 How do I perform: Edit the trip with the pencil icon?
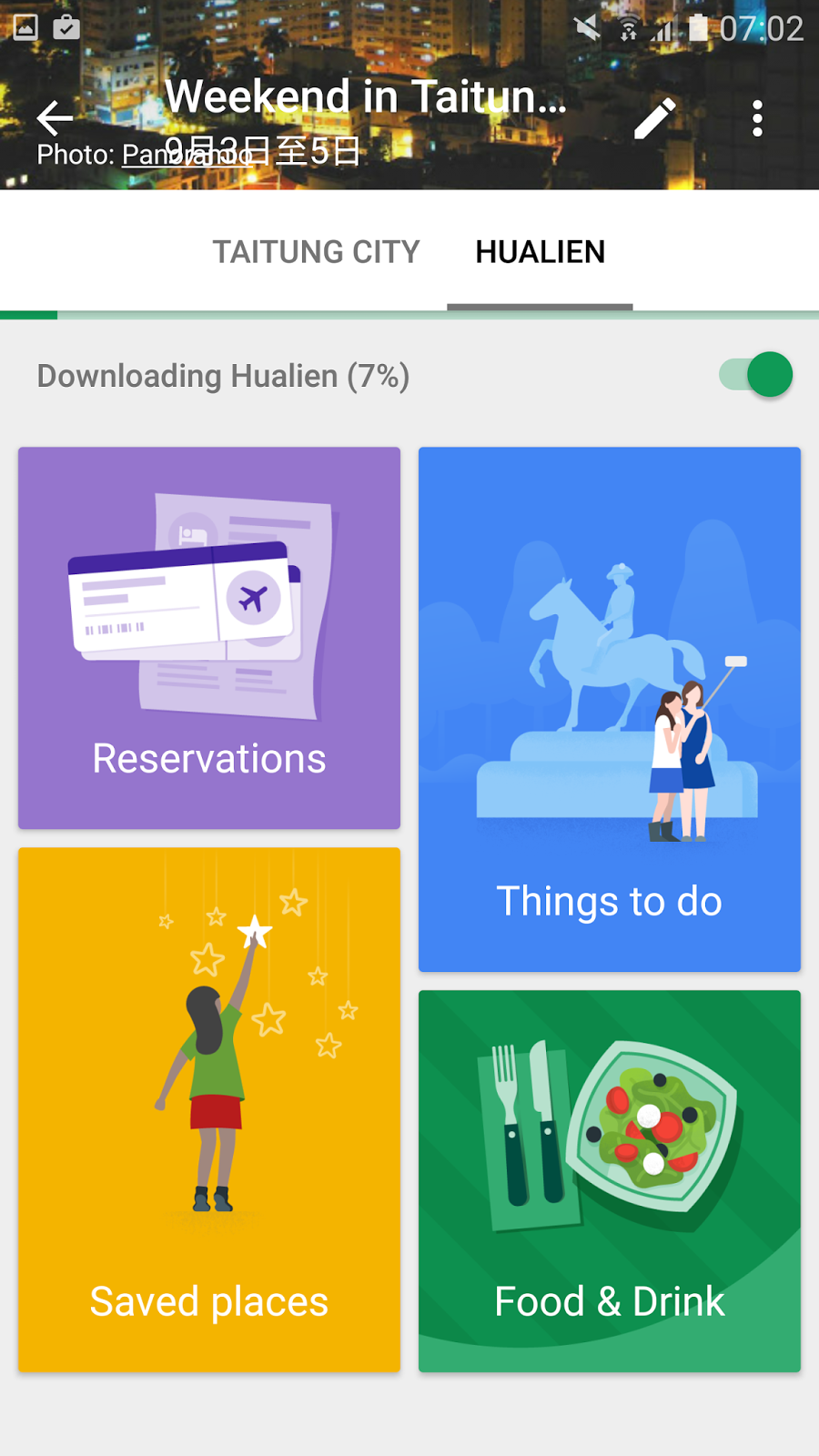(x=654, y=118)
